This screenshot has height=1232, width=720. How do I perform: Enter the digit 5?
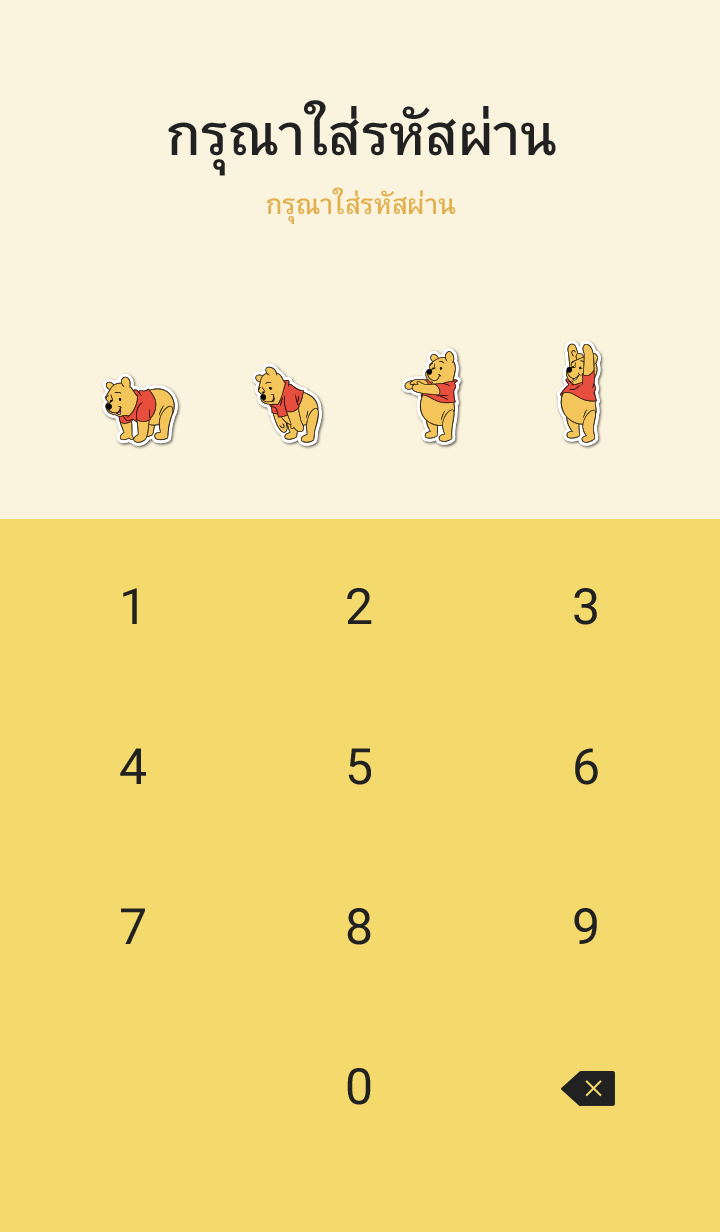pyautogui.click(x=359, y=767)
